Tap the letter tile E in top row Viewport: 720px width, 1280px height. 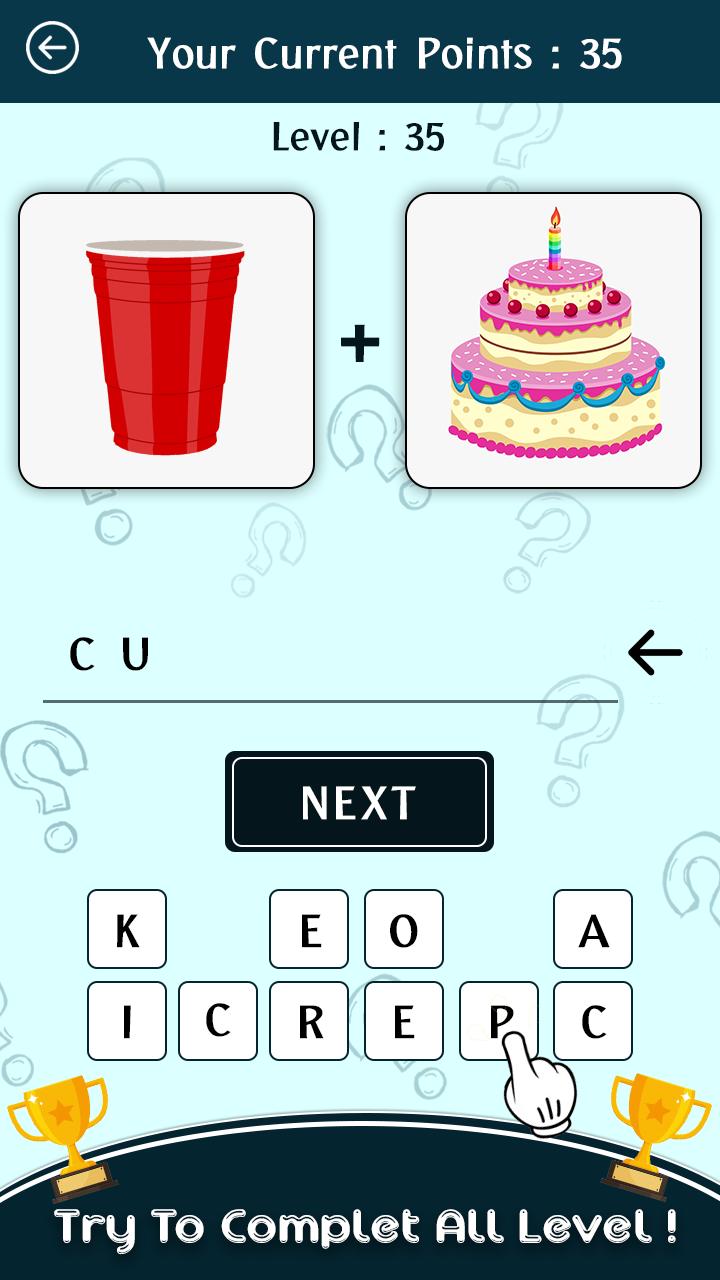click(309, 930)
